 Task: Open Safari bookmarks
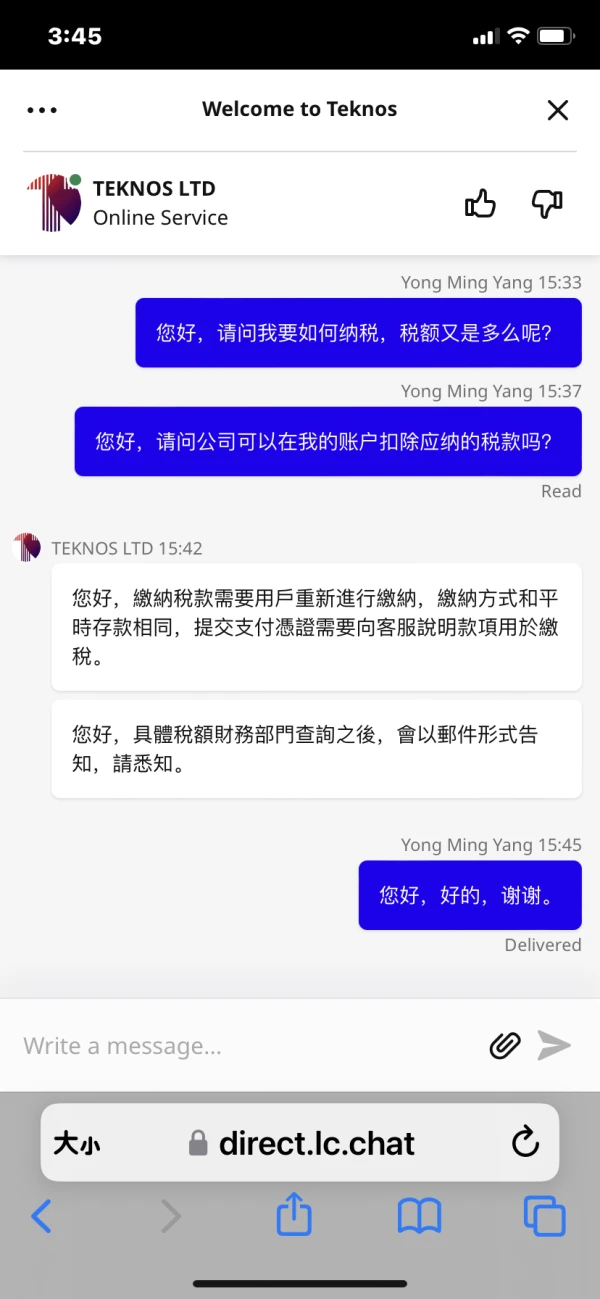pos(419,1216)
